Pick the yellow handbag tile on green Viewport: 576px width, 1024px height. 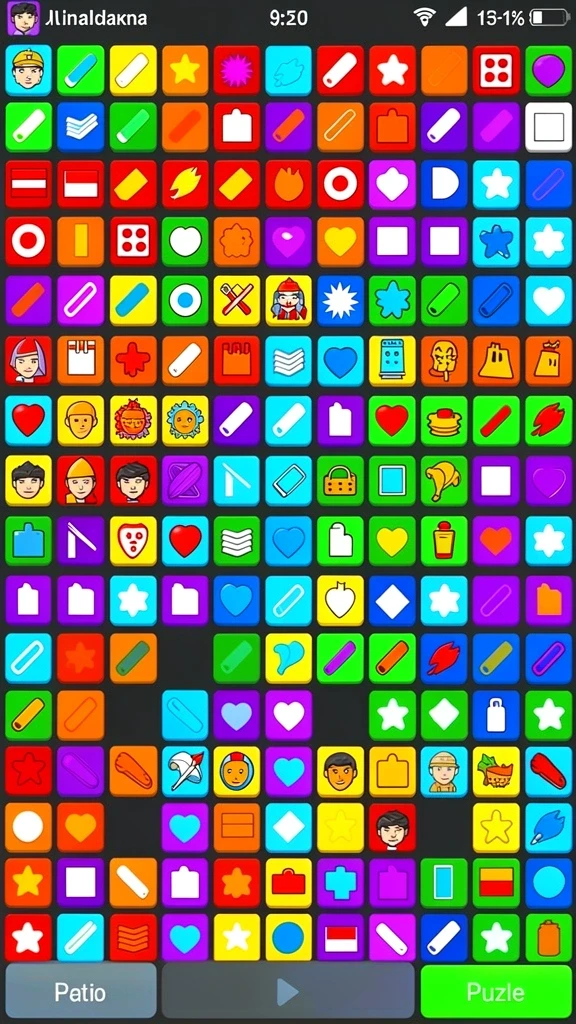[340, 480]
